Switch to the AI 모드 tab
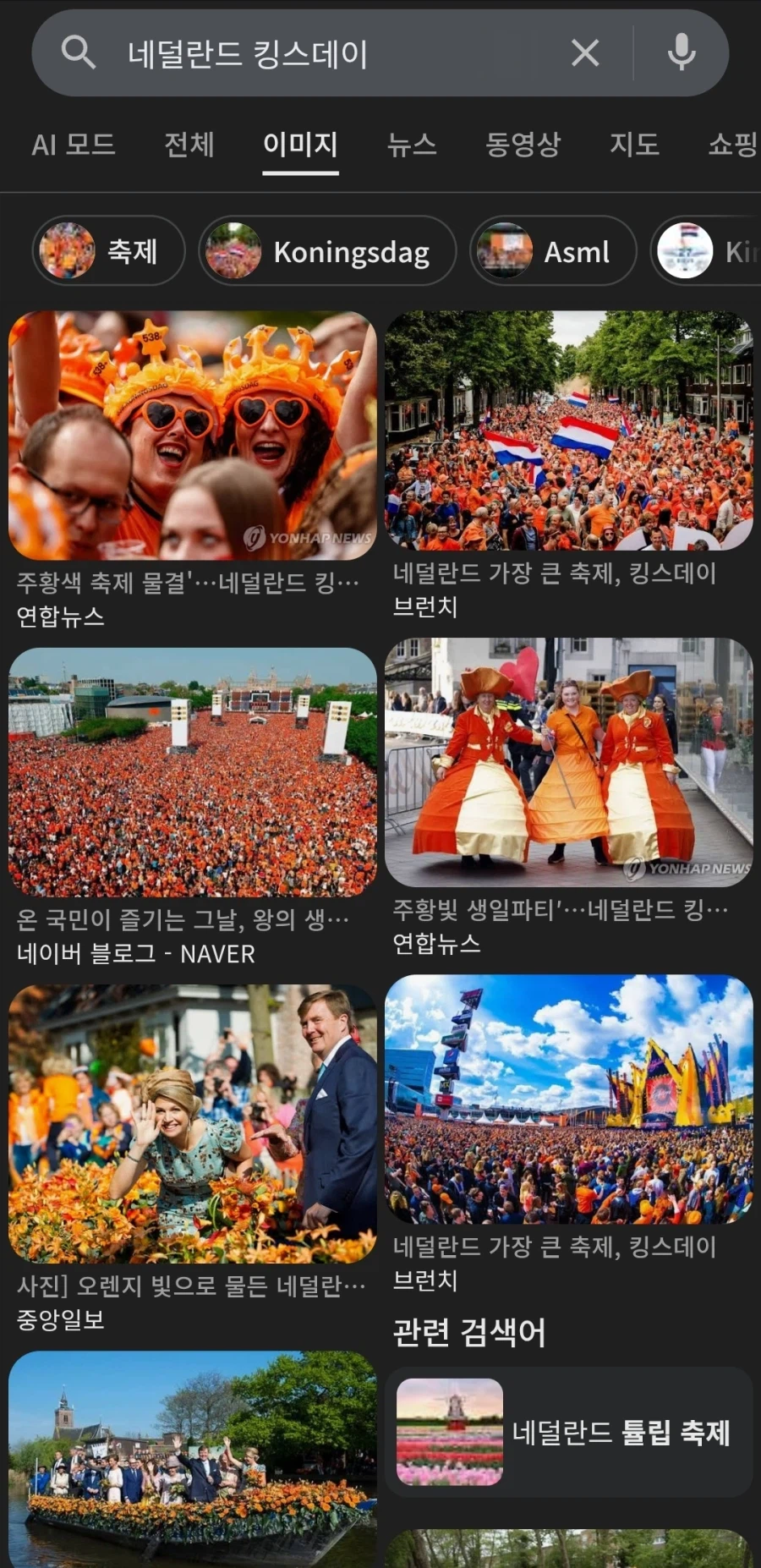This screenshot has width=761, height=1568. pos(74,145)
